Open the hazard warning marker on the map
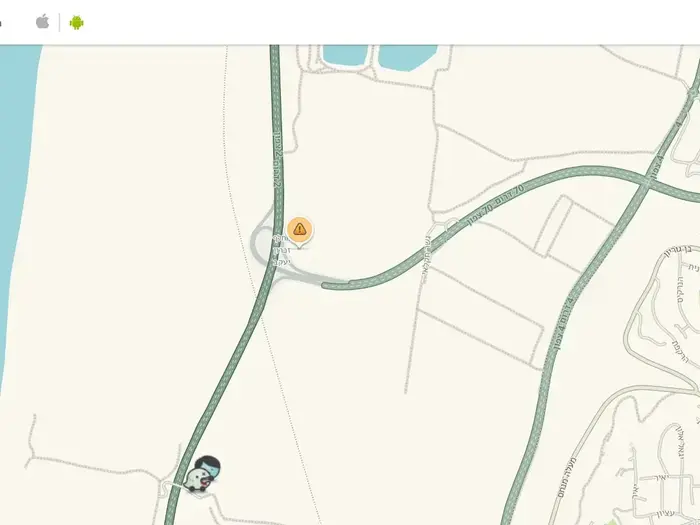This screenshot has height=525, width=700. click(x=299, y=230)
